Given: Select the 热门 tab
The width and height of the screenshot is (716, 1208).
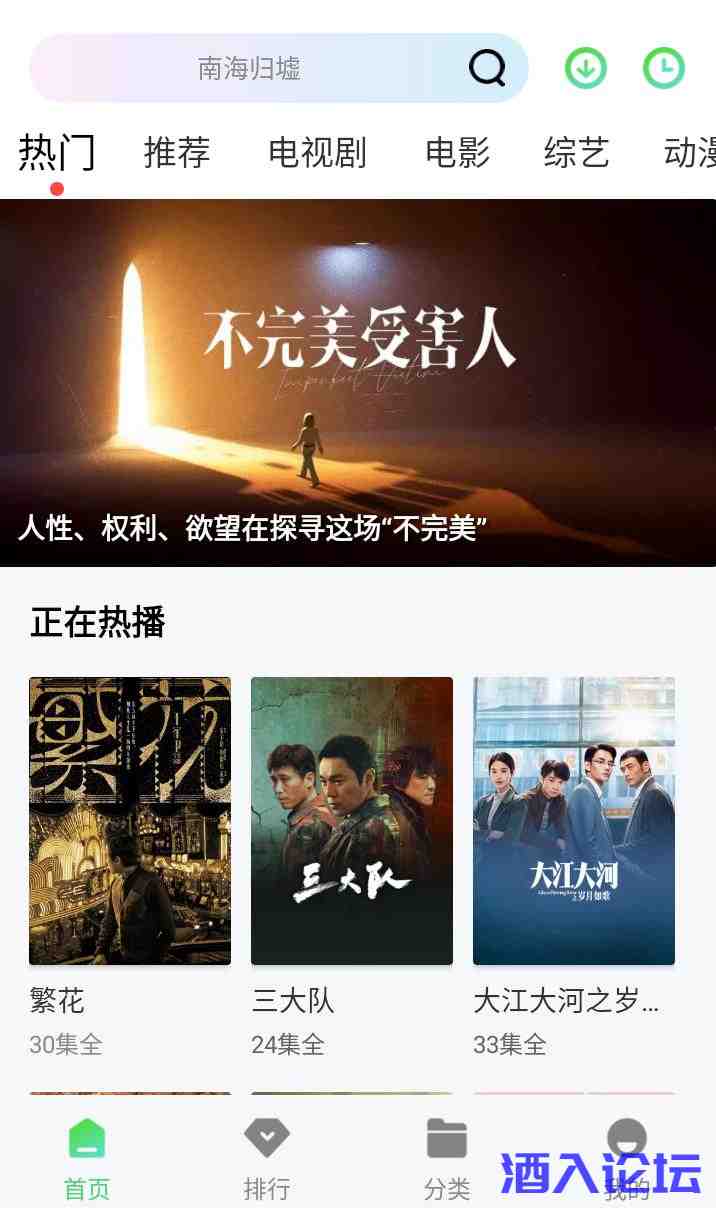Looking at the screenshot, I should (57, 153).
